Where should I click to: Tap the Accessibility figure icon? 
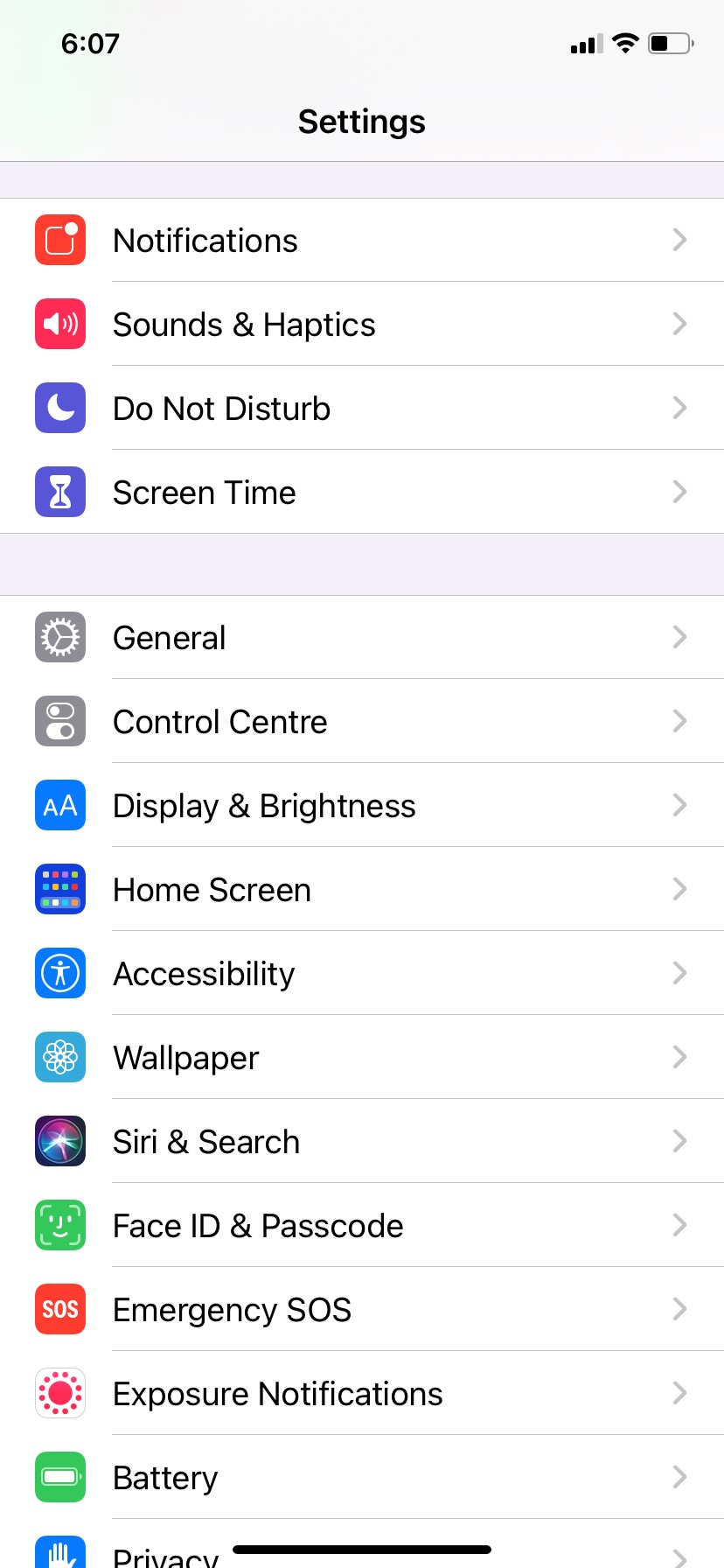coord(59,973)
